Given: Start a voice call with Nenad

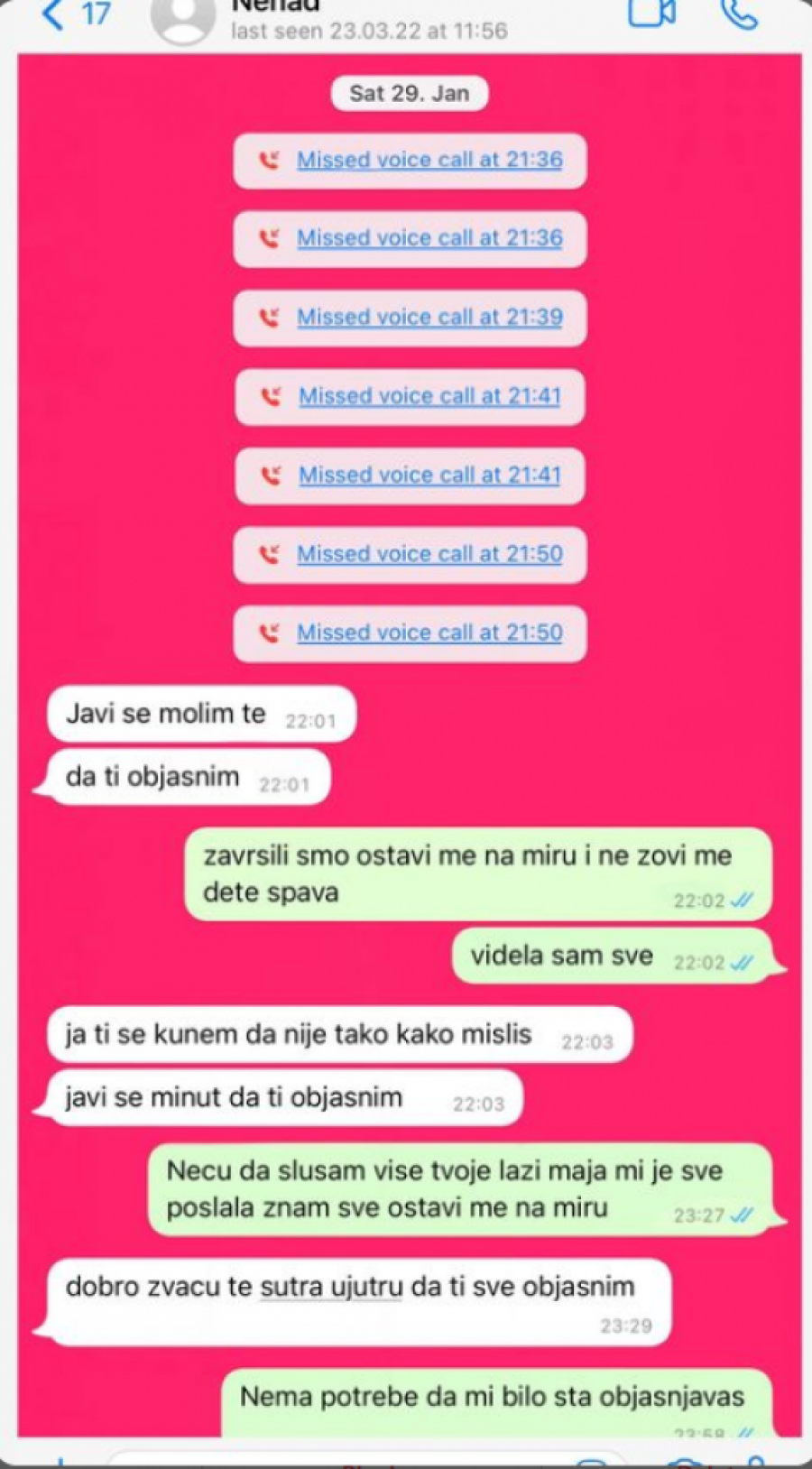Looking at the screenshot, I should 741,14.
